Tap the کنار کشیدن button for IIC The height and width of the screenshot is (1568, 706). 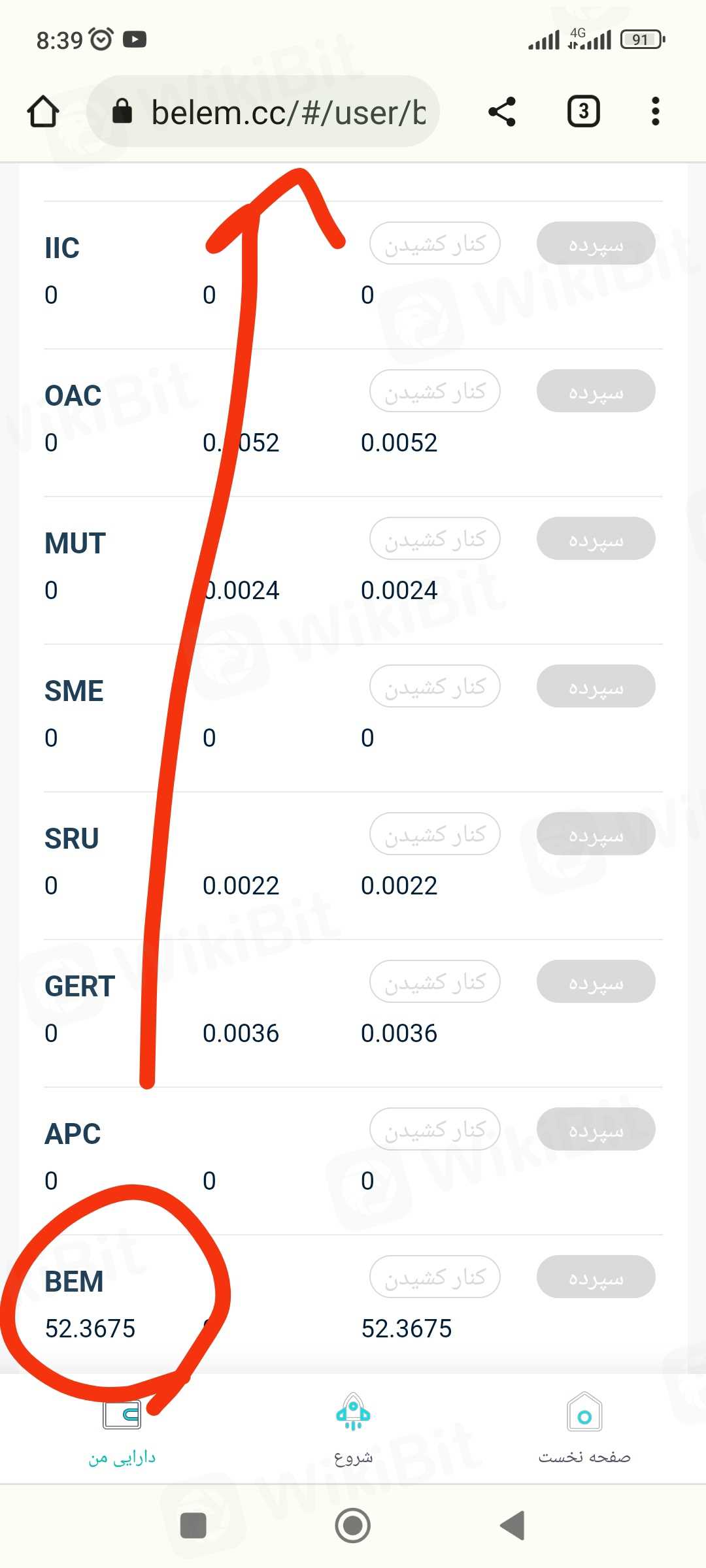tap(435, 244)
